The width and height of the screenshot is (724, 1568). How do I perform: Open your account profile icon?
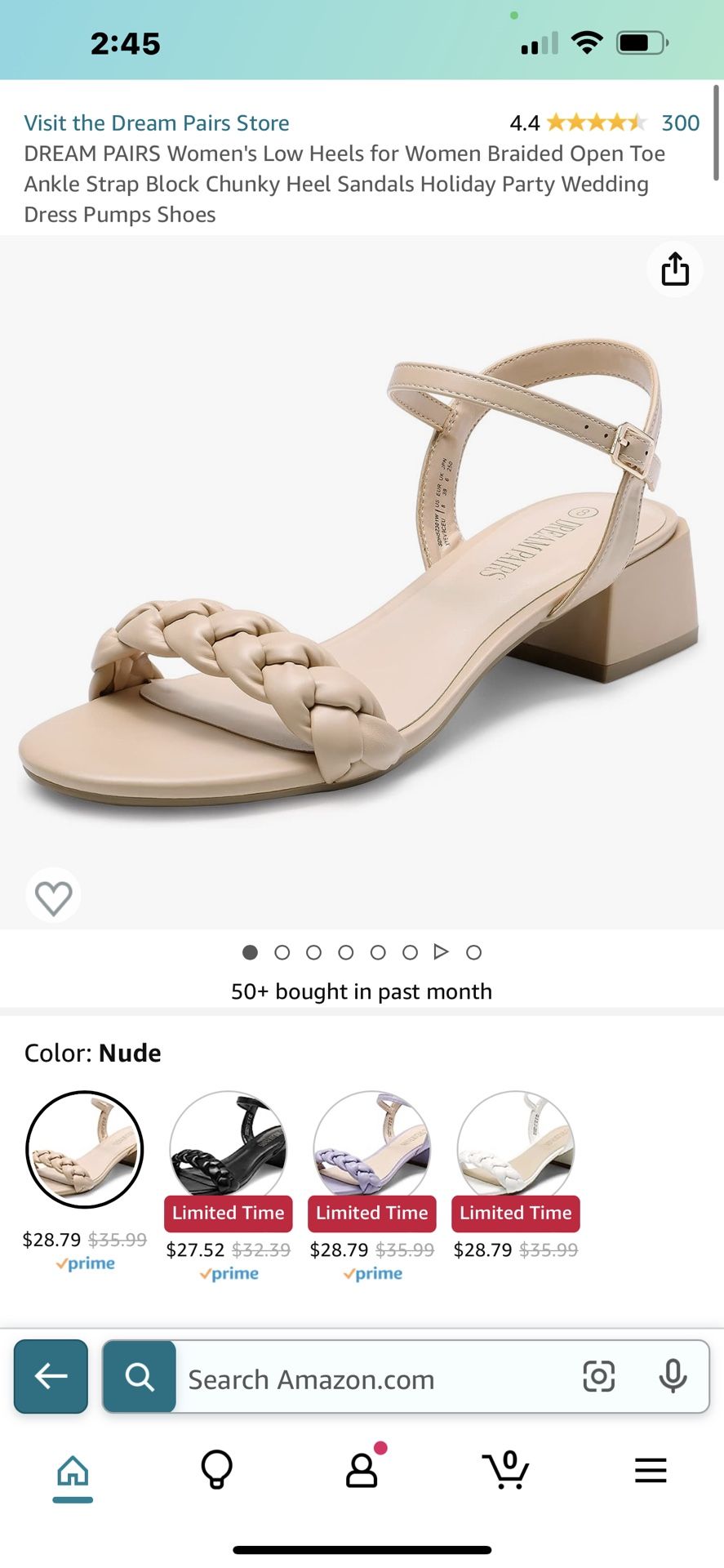coord(362,1470)
